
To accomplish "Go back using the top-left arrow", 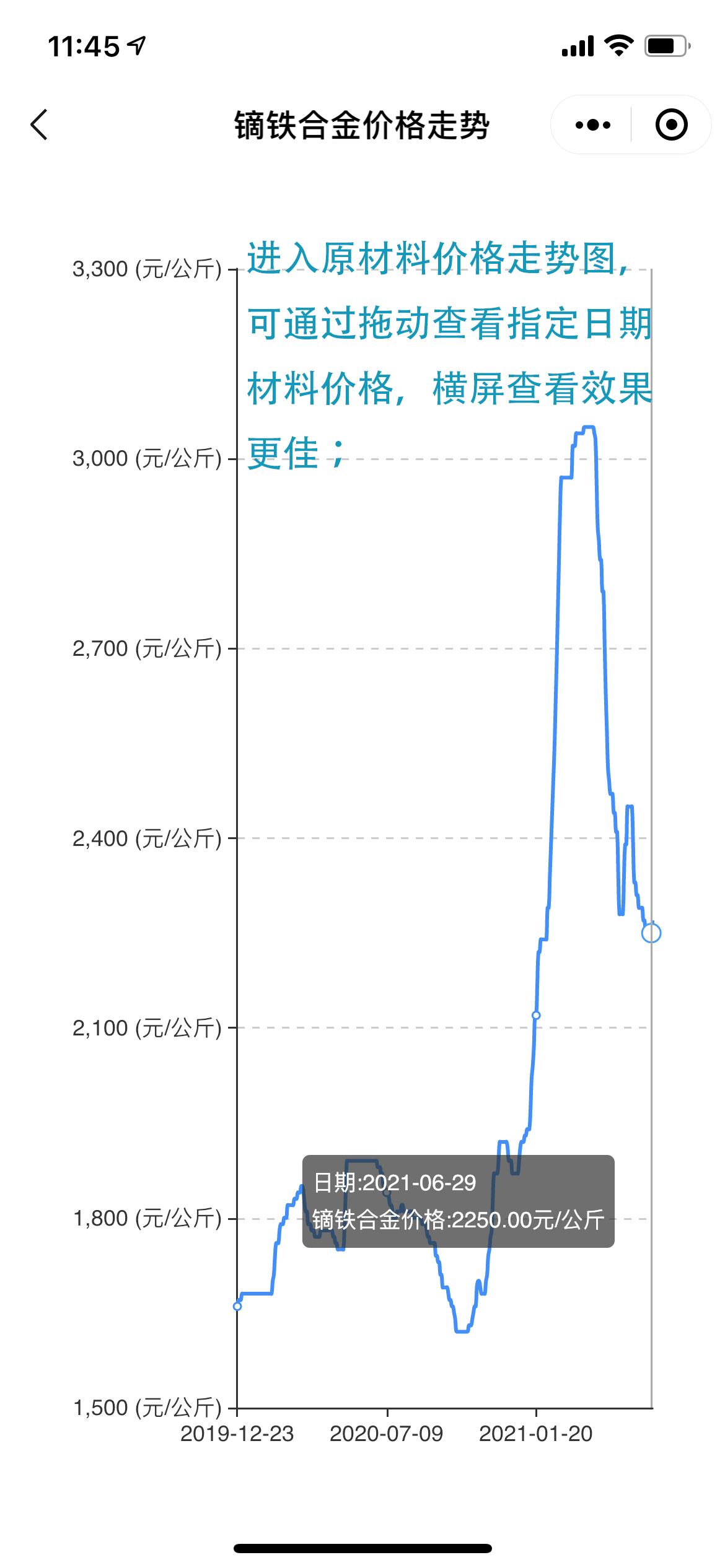I will 39,124.
